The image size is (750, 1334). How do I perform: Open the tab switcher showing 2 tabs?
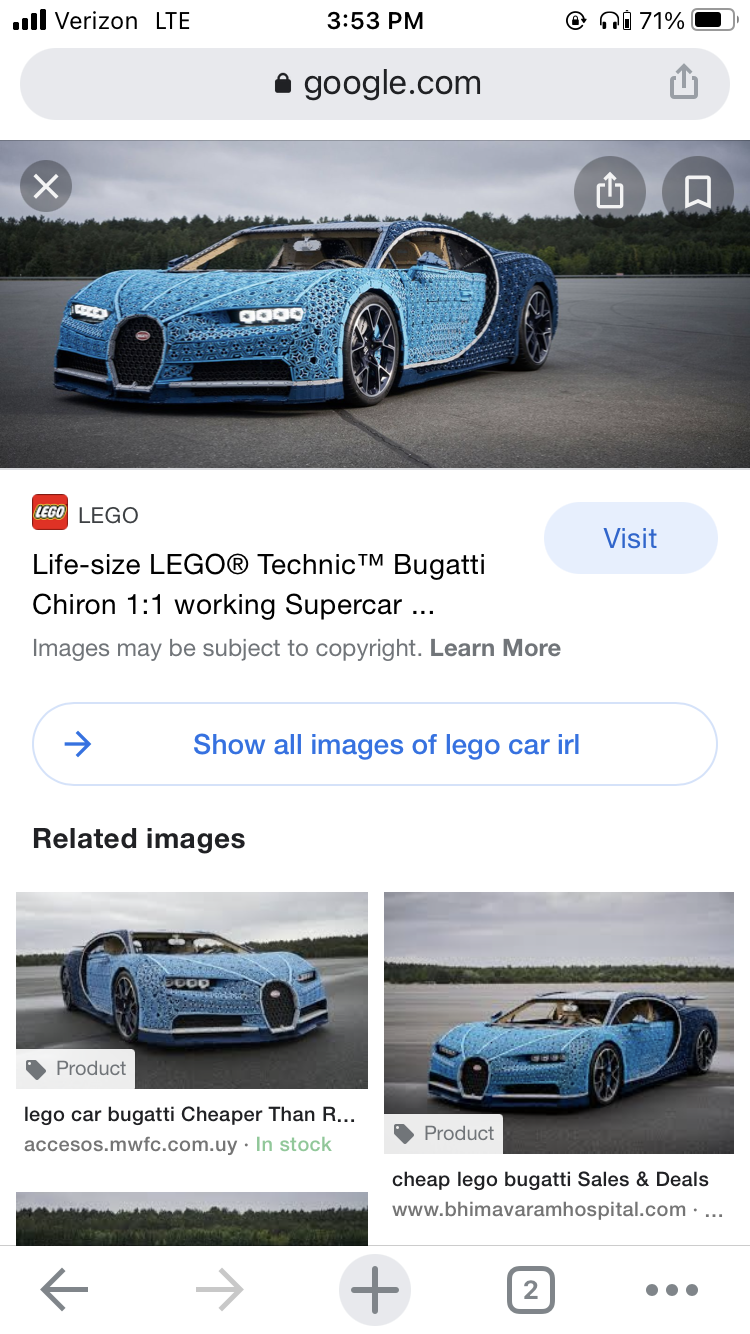(x=530, y=1290)
